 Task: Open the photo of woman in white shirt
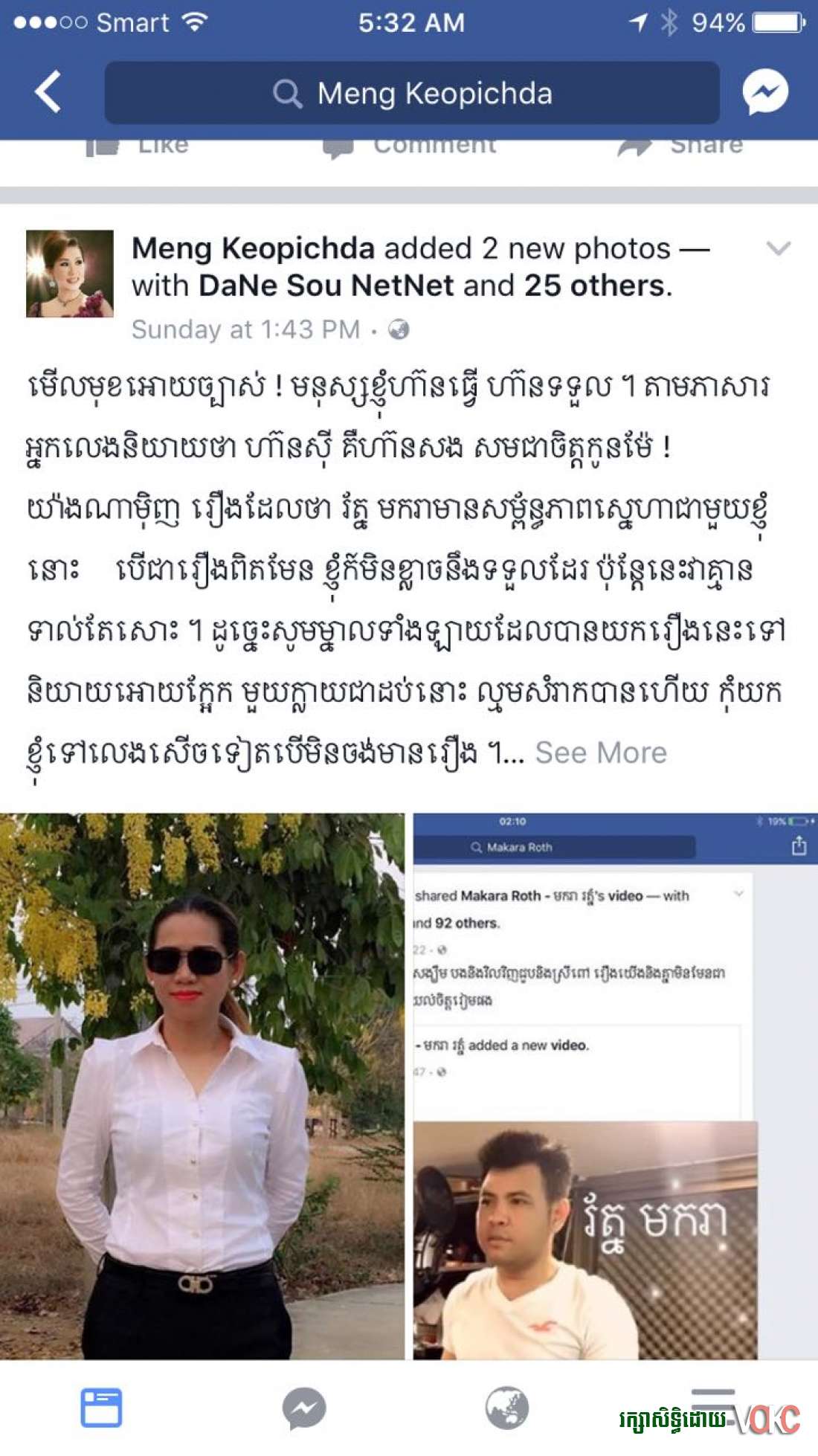(202, 1086)
